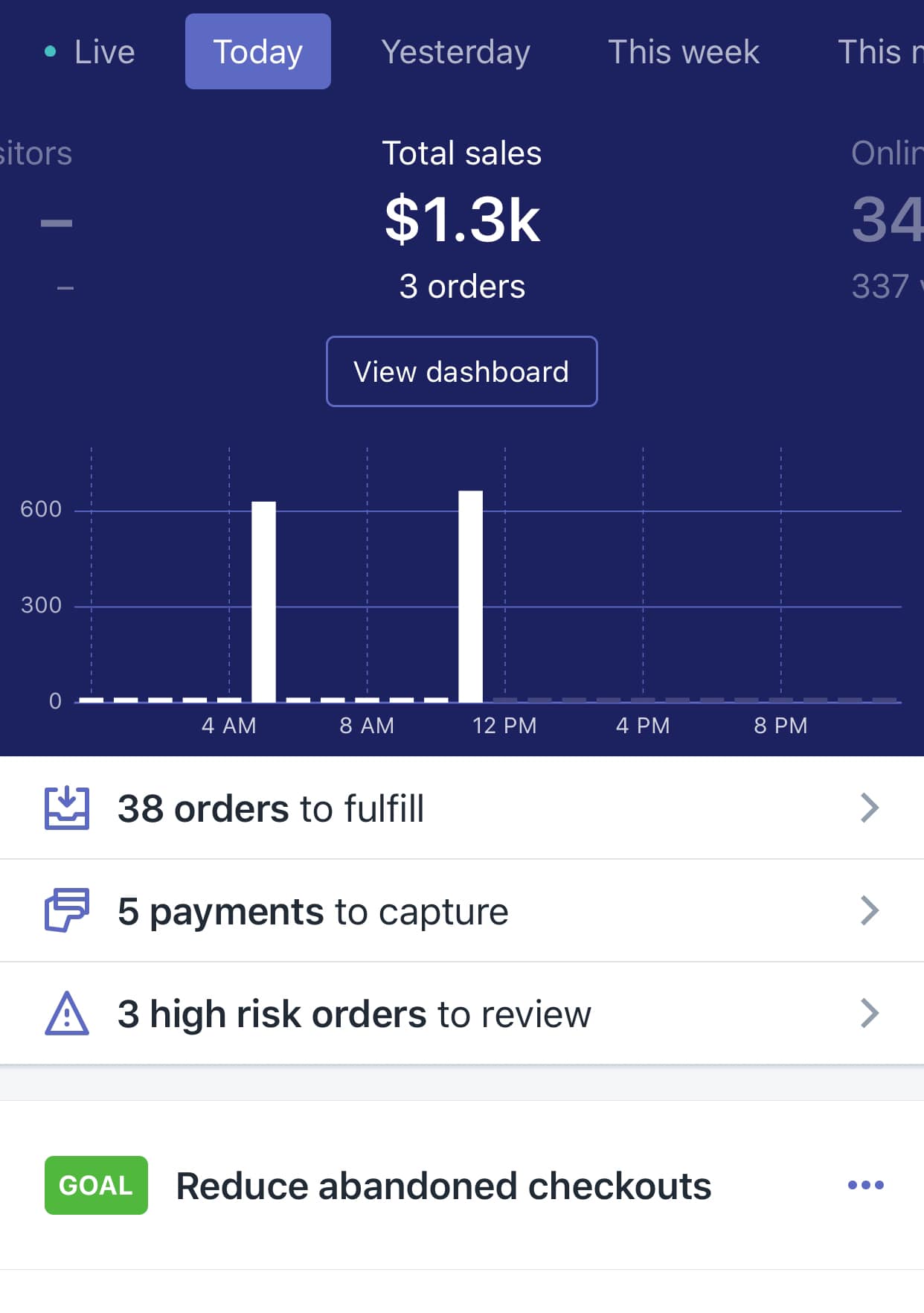The height and width of the screenshot is (1313, 924).
Task: Switch to the Yesterday tab
Action: coord(455,52)
